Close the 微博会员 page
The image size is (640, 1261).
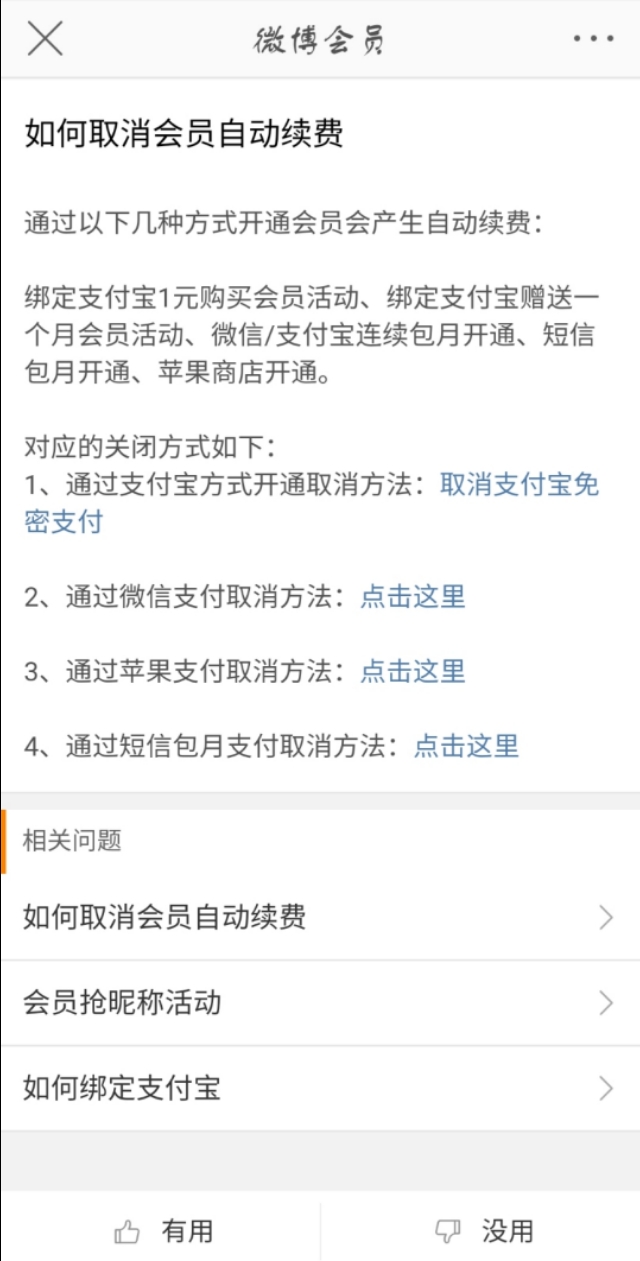45,39
